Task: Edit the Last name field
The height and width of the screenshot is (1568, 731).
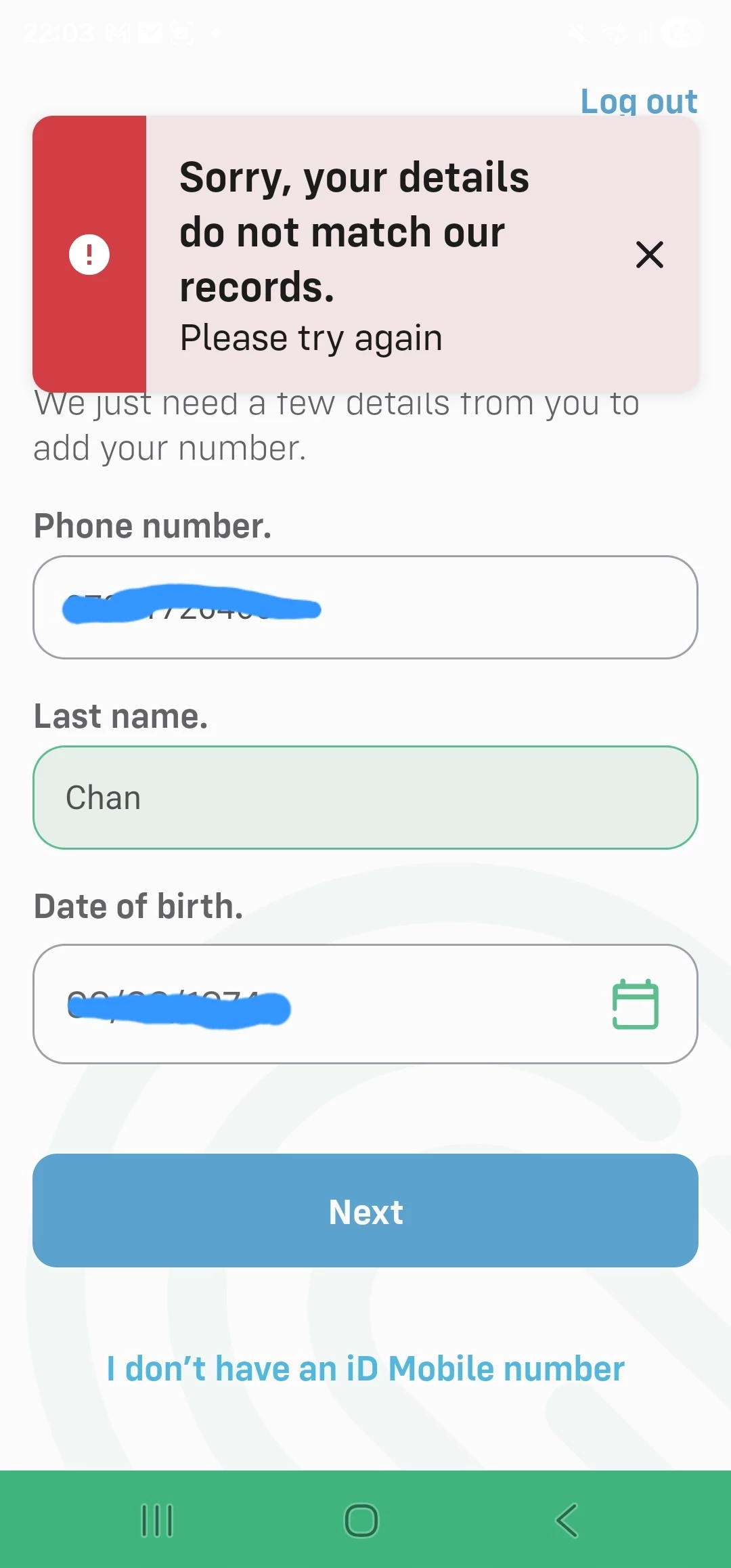Action: 365,798
